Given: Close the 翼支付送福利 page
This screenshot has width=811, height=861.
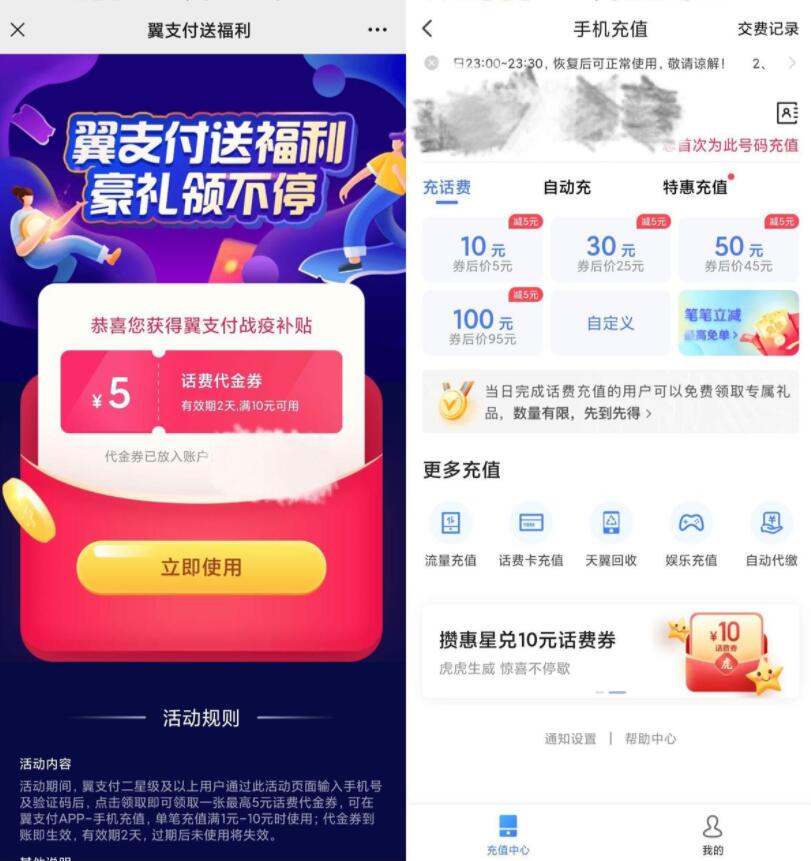Looking at the screenshot, I should [x=17, y=30].
